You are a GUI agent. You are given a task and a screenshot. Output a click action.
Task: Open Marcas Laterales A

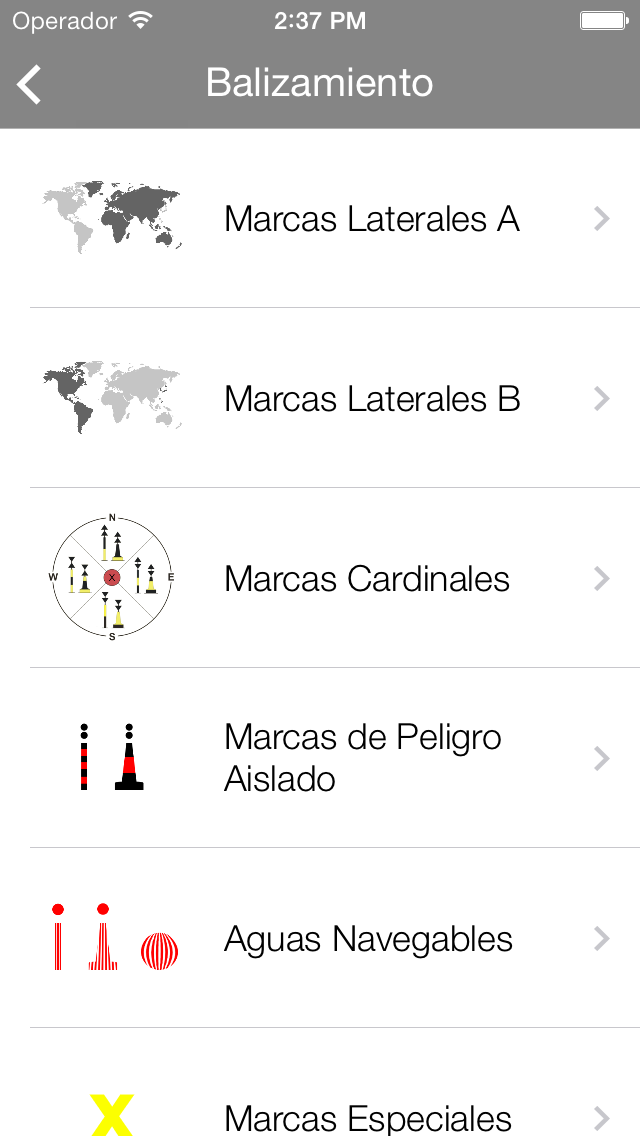[371, 219]
